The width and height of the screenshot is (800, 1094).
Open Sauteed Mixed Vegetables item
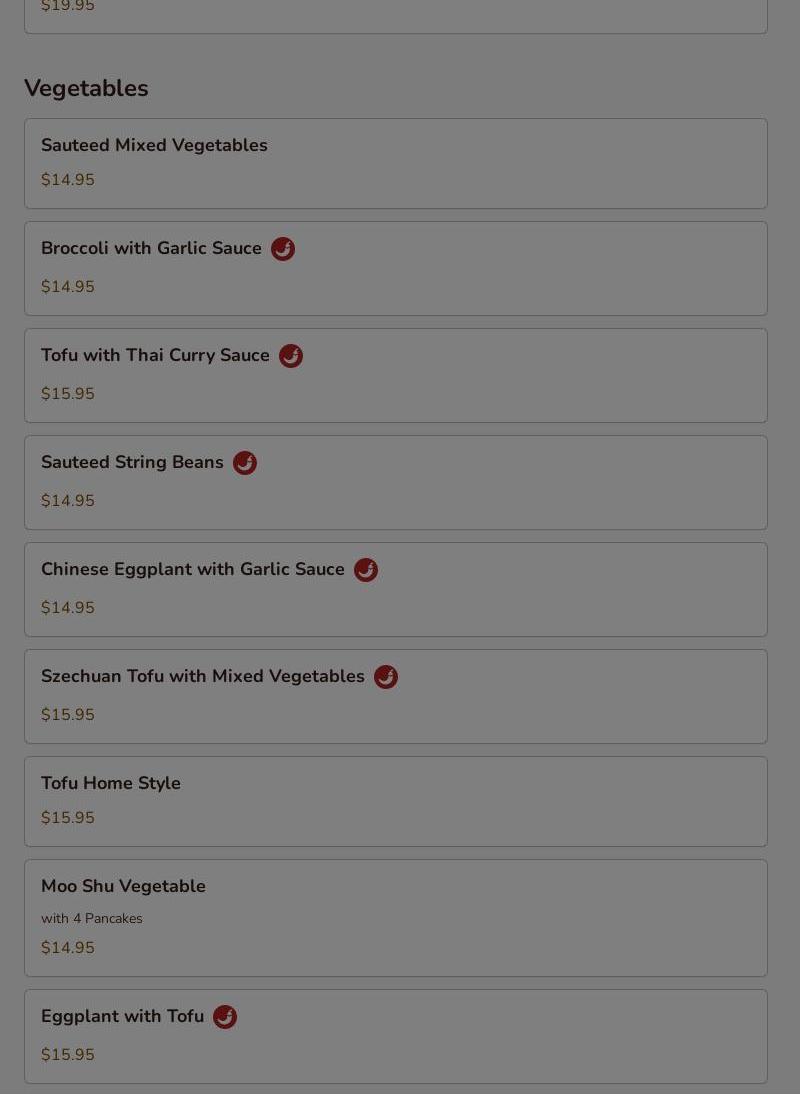(x=395, y=164)
